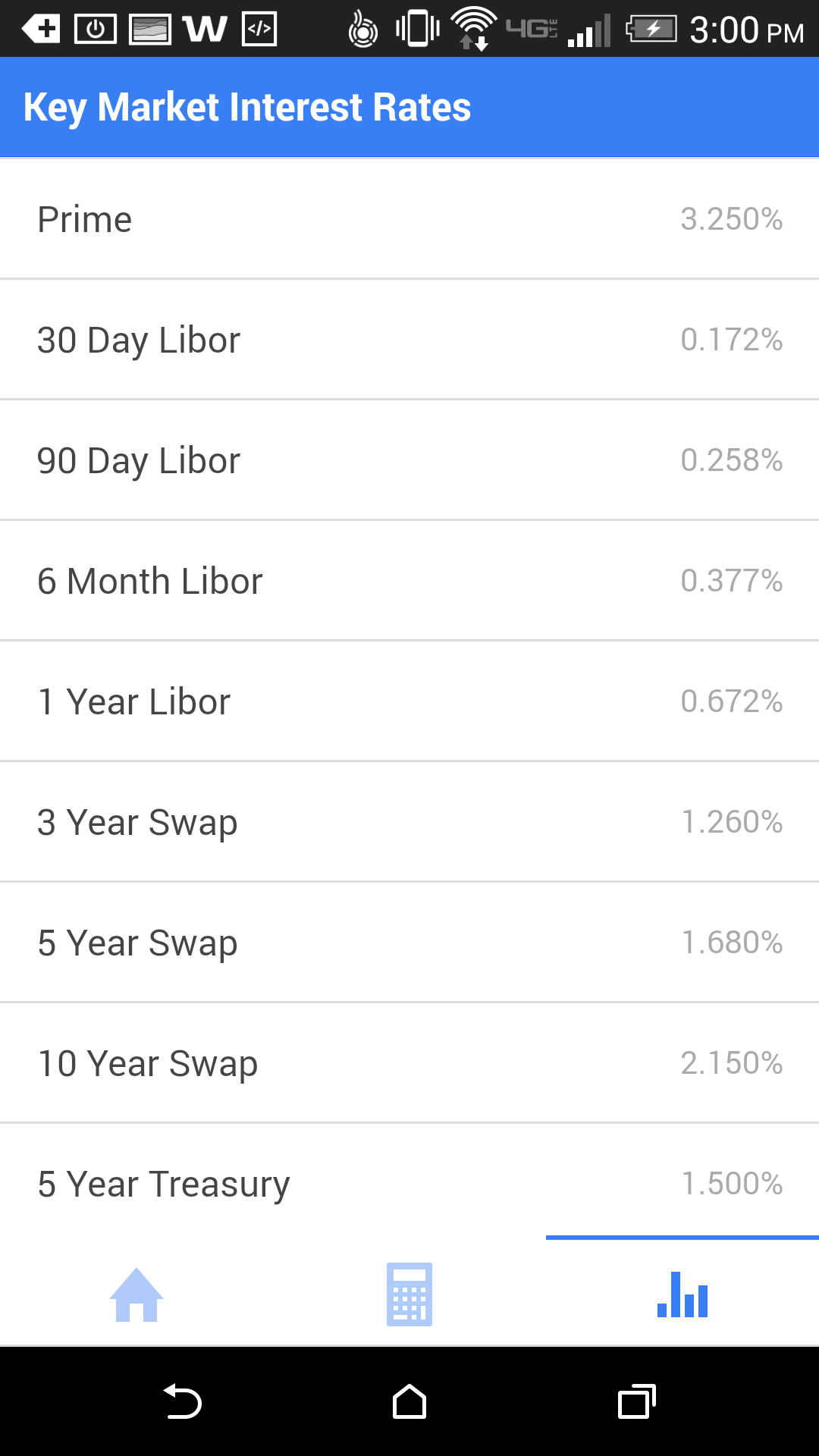819x1456 pixels.
Task: Open the calculator tab
Action: point(409,1294)
